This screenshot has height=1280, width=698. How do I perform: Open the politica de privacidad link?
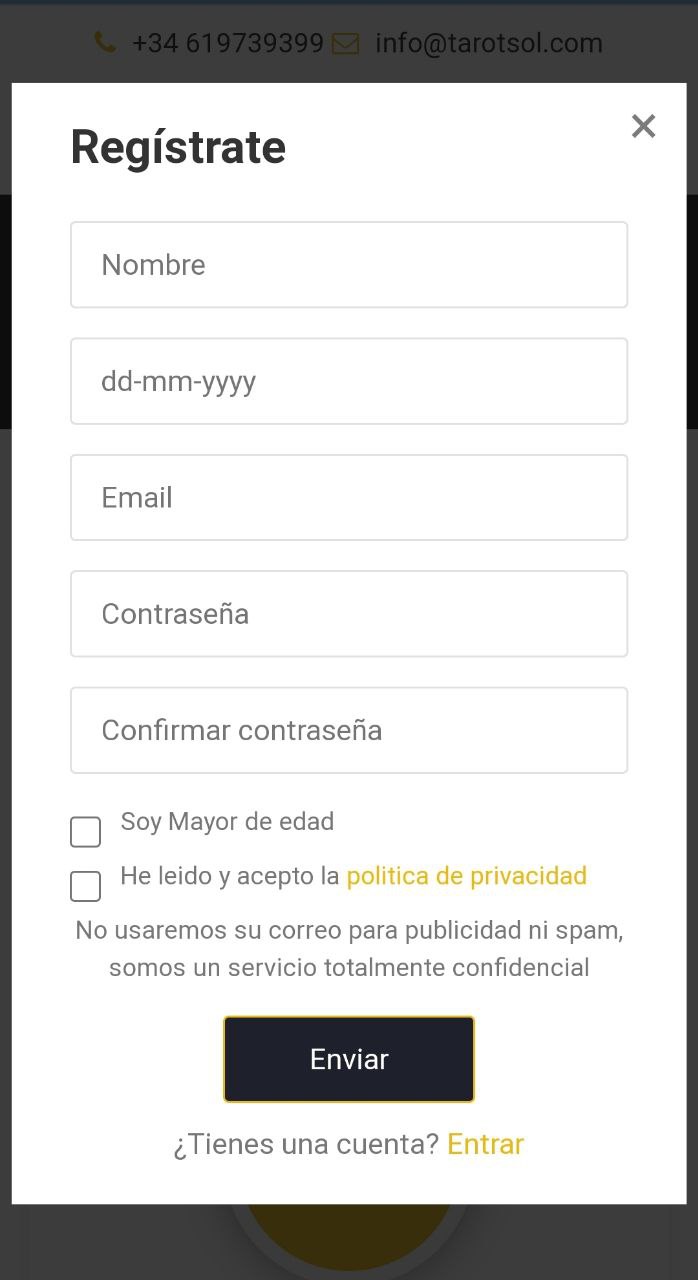click(466, 876)
